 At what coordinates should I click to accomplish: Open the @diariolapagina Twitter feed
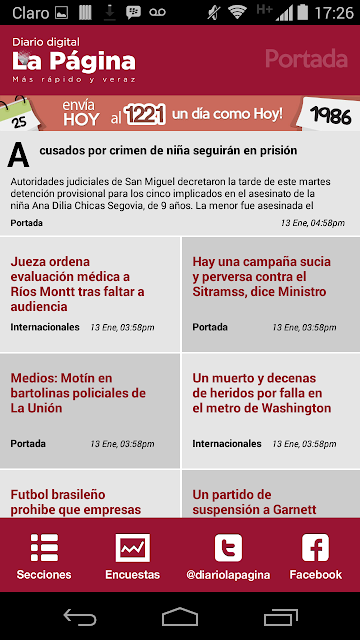[x=228, y=556]
